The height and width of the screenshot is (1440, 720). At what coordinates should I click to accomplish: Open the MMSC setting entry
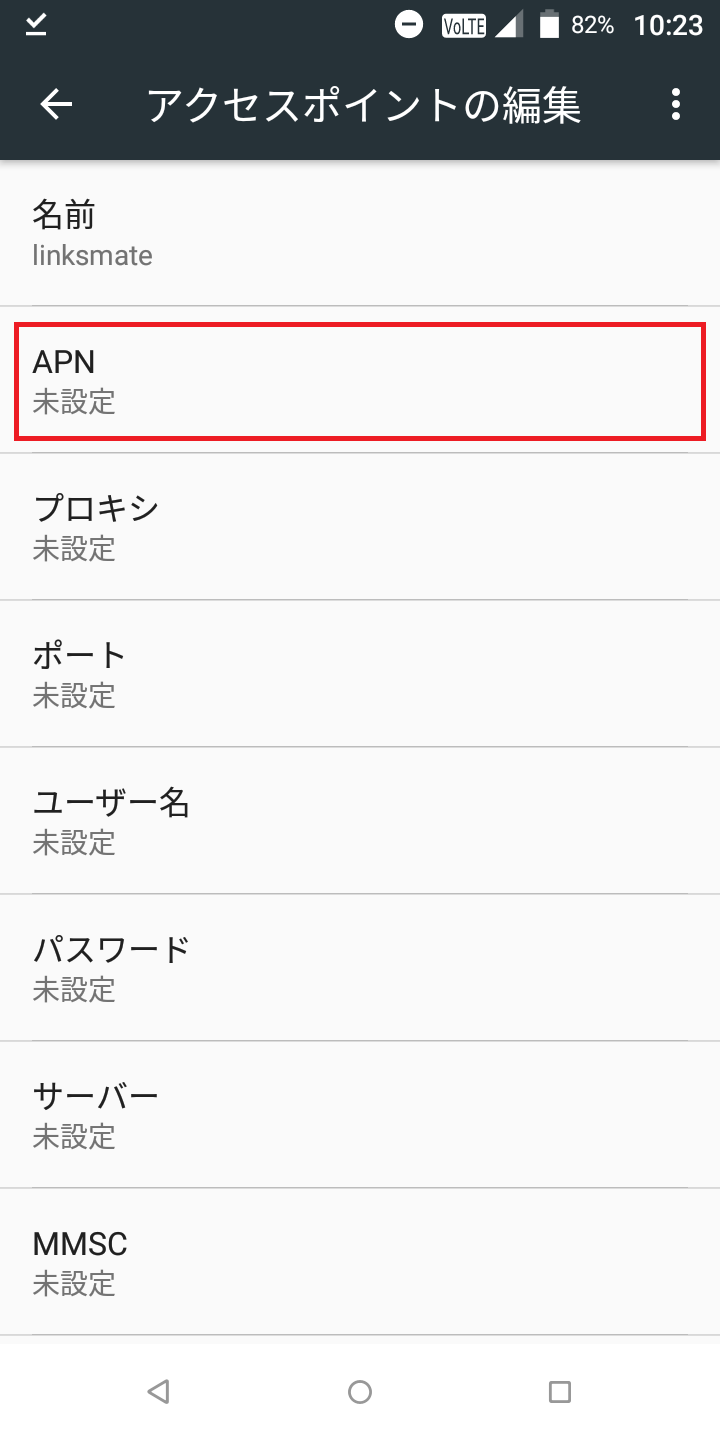click(x=360, y=1262)
